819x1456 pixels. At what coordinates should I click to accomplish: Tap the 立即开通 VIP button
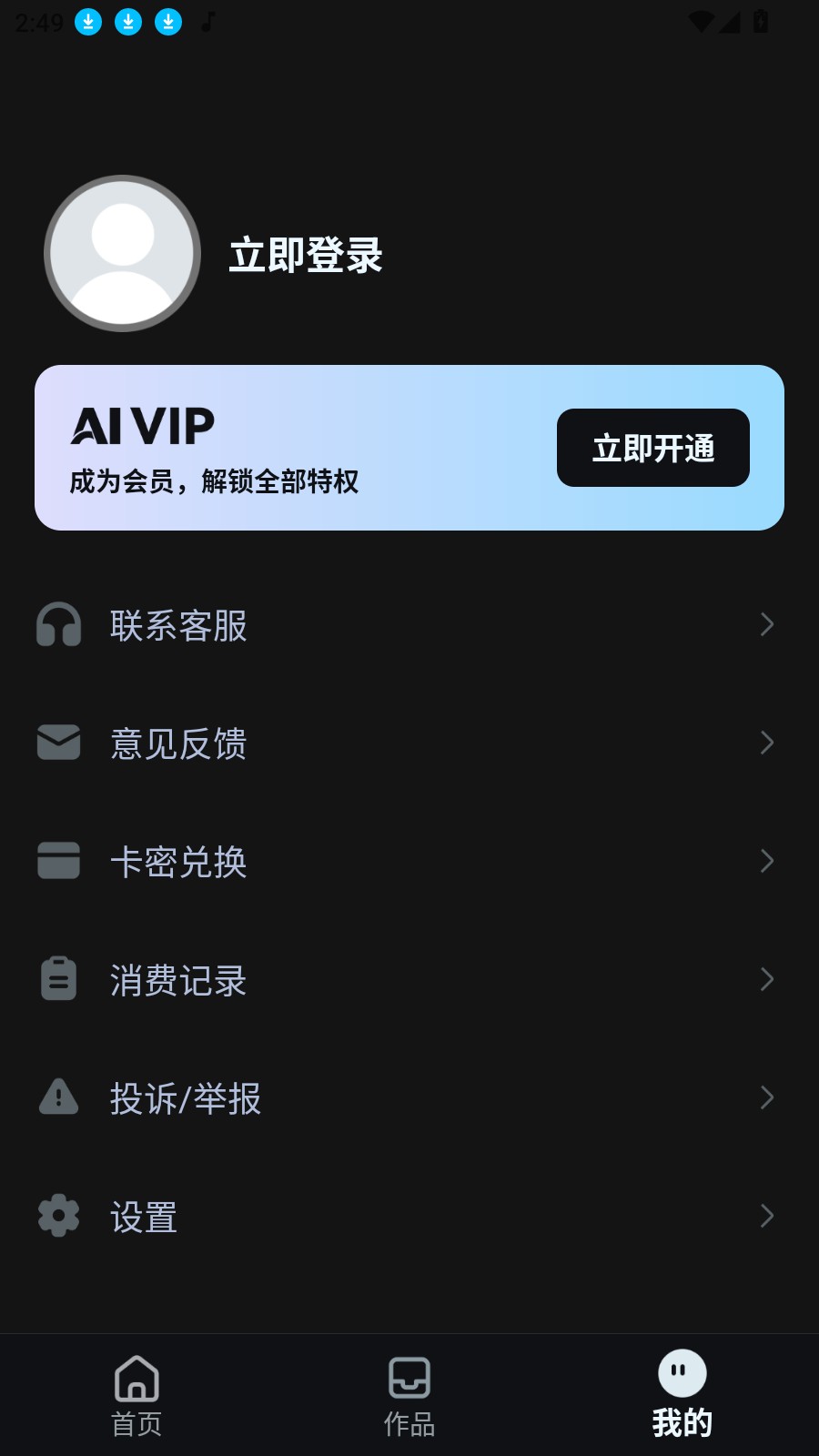pos(652,448)
